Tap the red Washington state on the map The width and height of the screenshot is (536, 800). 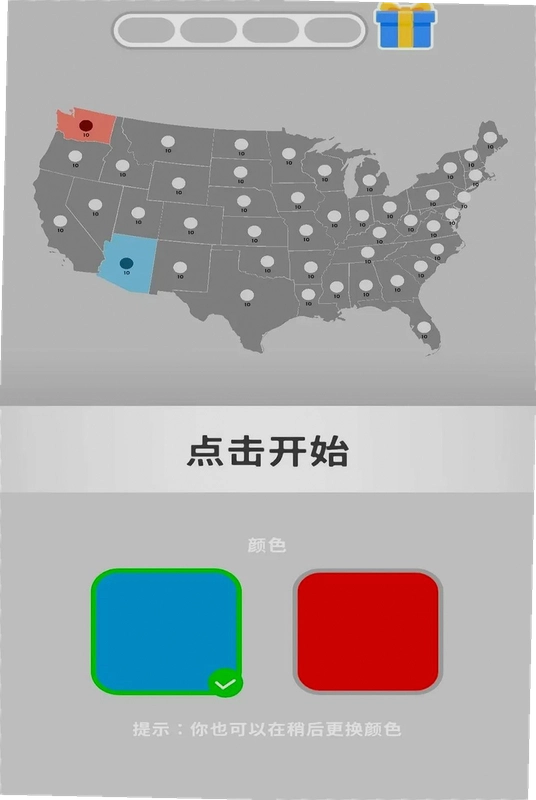point(87,127)
